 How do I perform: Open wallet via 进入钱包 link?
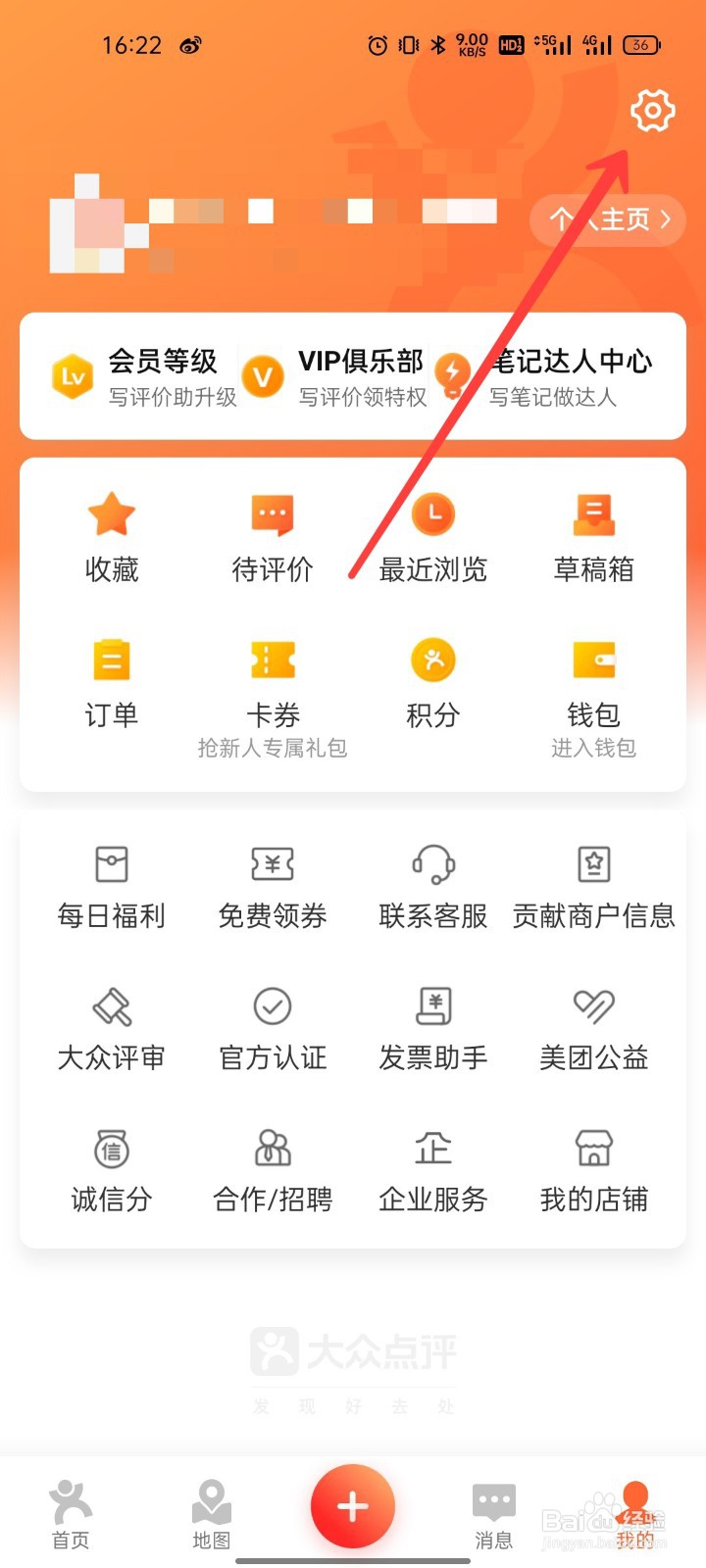point(593,747)
